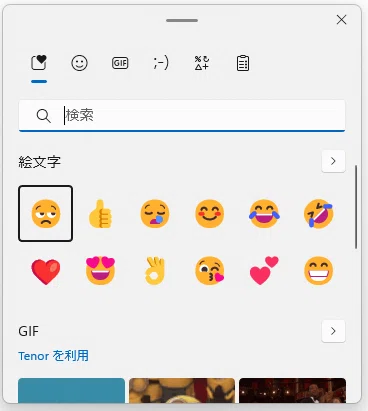
Task: Open the GIF tab
Action: point(120,63)
